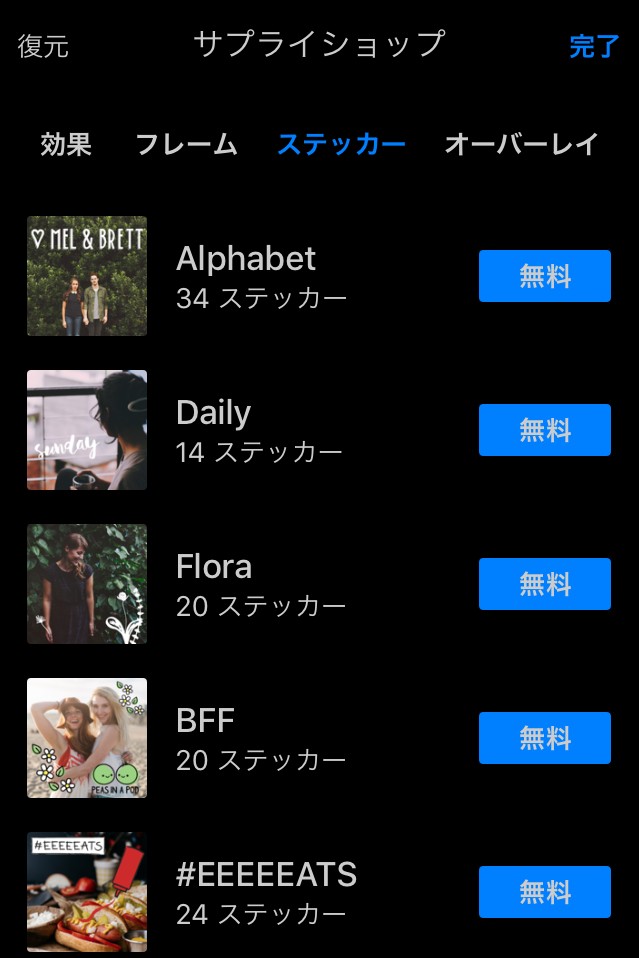Switch to the フレーム tab
Screen dimensions: 639x958
point(186,144)
